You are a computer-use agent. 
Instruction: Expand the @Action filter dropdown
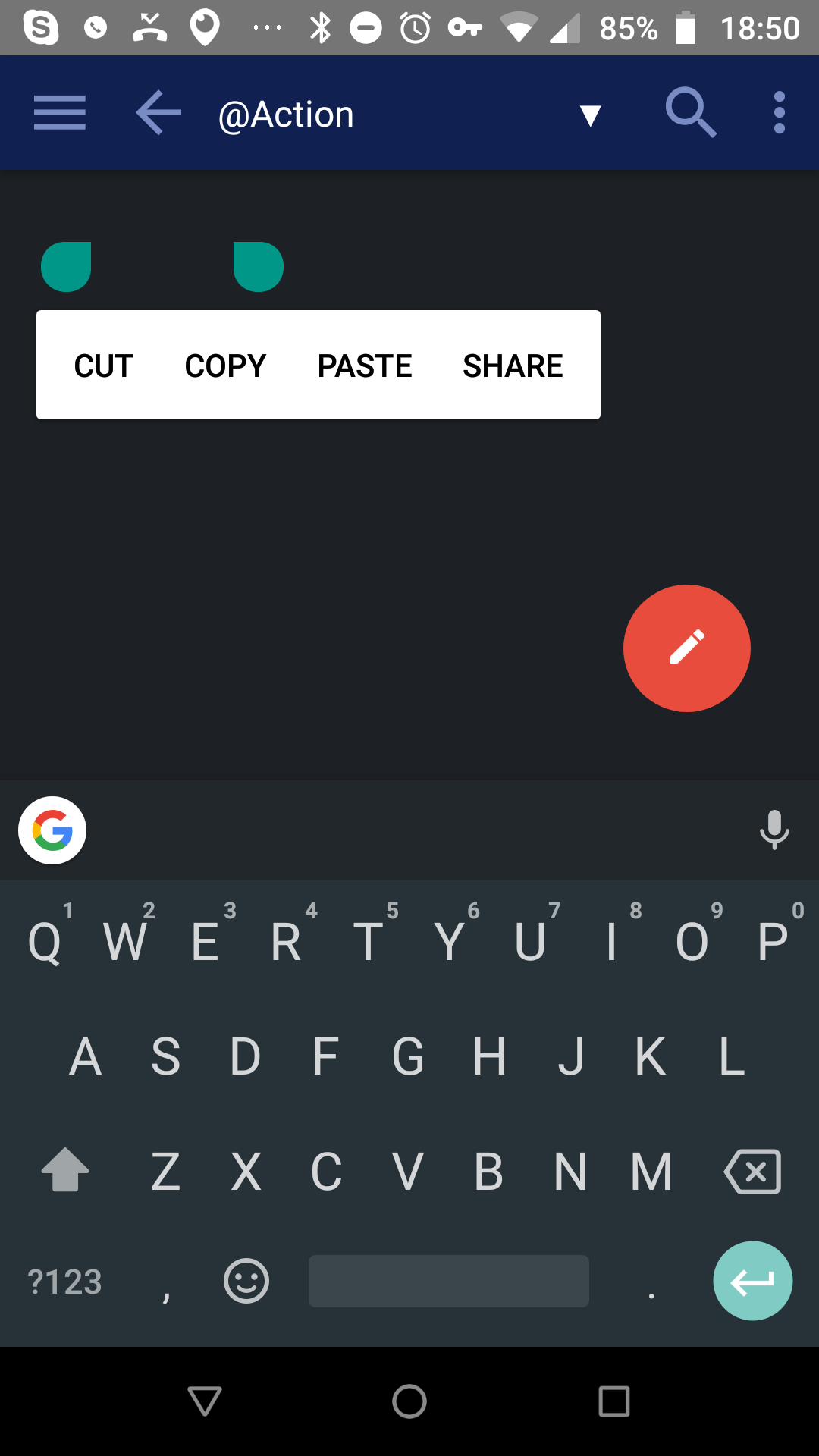tap(590, 116)
